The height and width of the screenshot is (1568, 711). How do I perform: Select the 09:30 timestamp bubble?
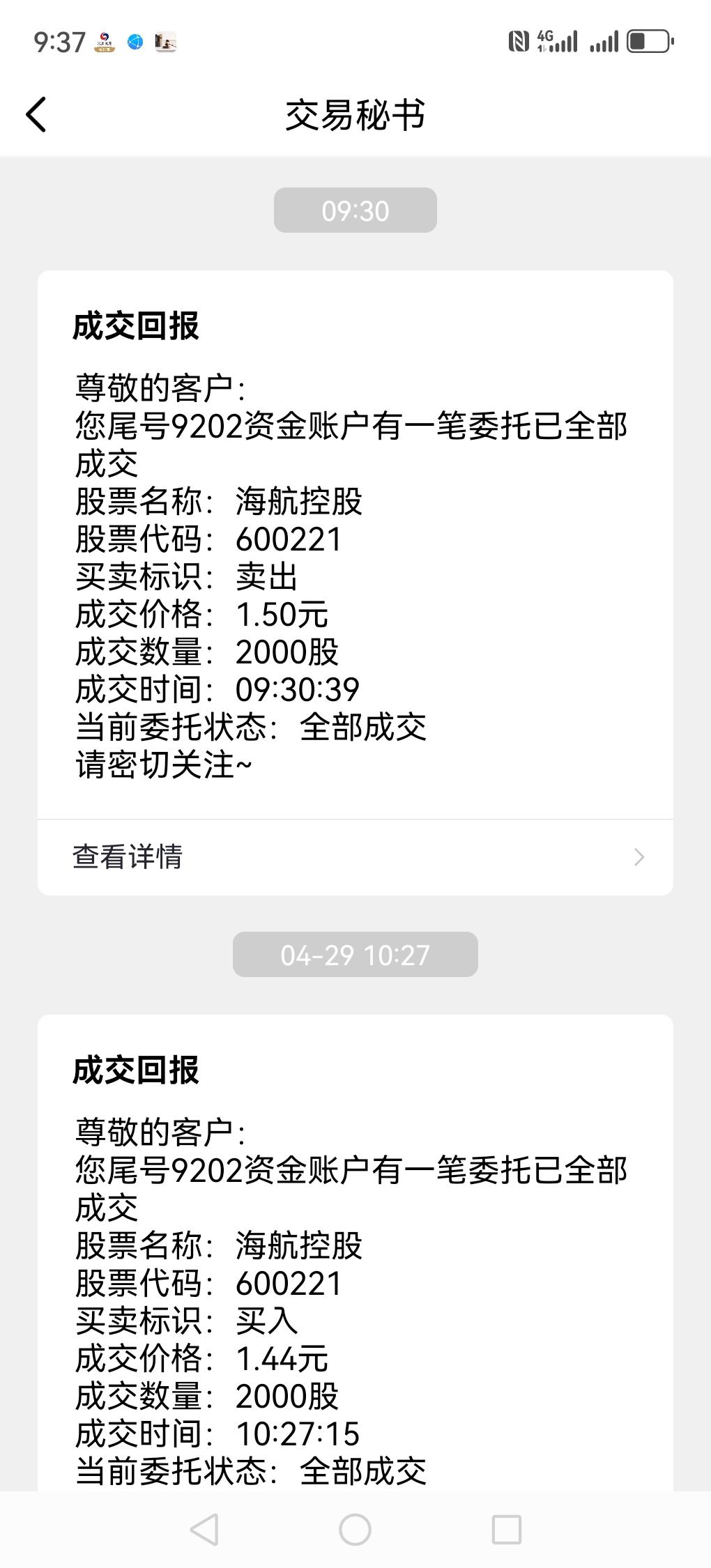tap(355, 210)
